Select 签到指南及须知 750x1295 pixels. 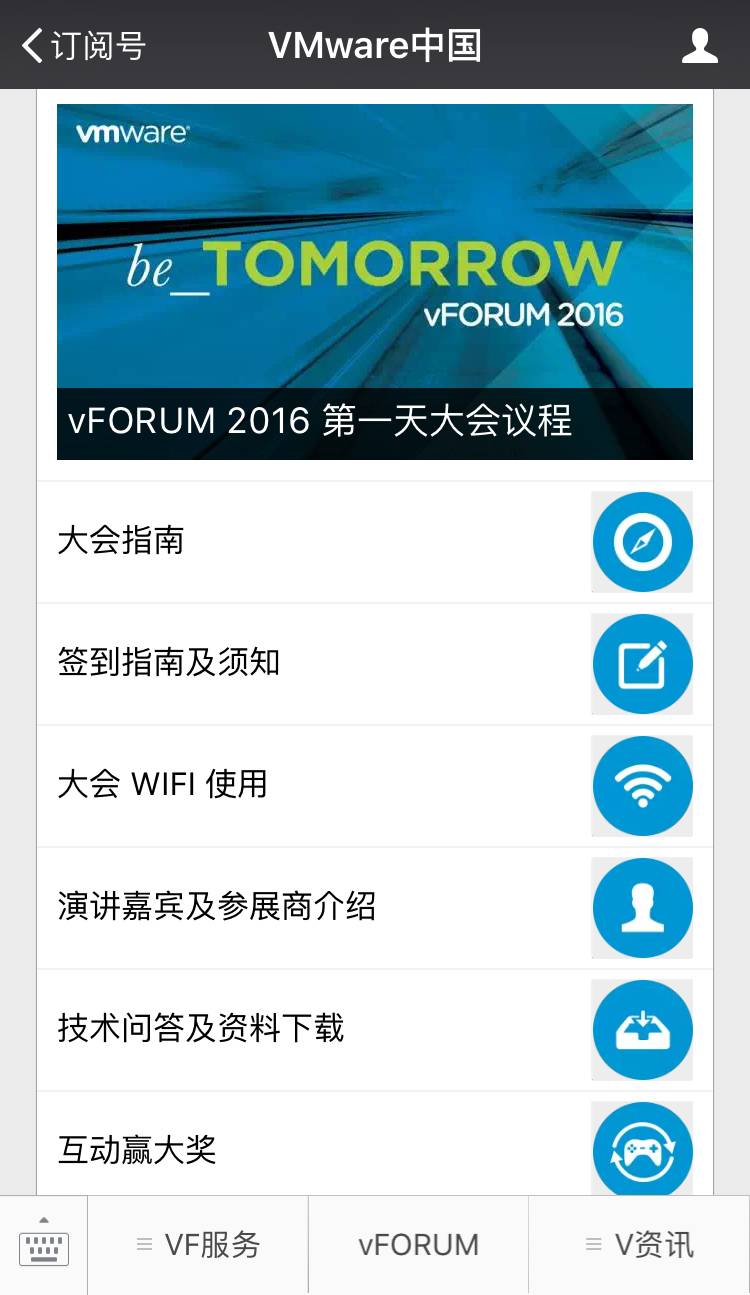click(x=374, y=664)
